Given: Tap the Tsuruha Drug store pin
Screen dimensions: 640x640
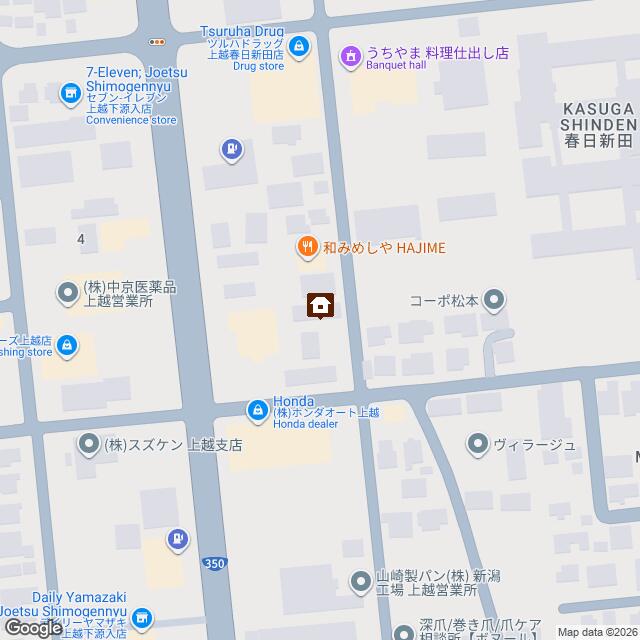Looking at the screenshot, I should pyautogui.click(x=298, y=46).
